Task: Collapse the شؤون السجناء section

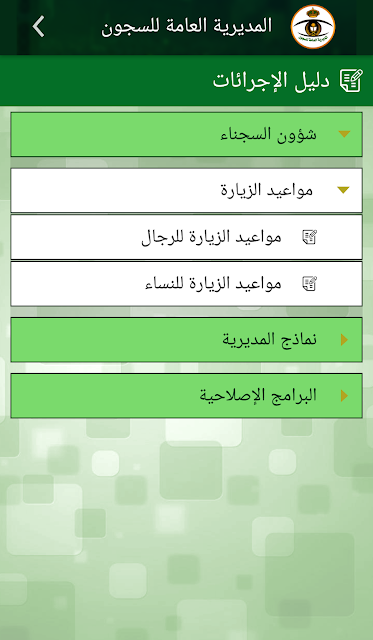Action: 186,134
